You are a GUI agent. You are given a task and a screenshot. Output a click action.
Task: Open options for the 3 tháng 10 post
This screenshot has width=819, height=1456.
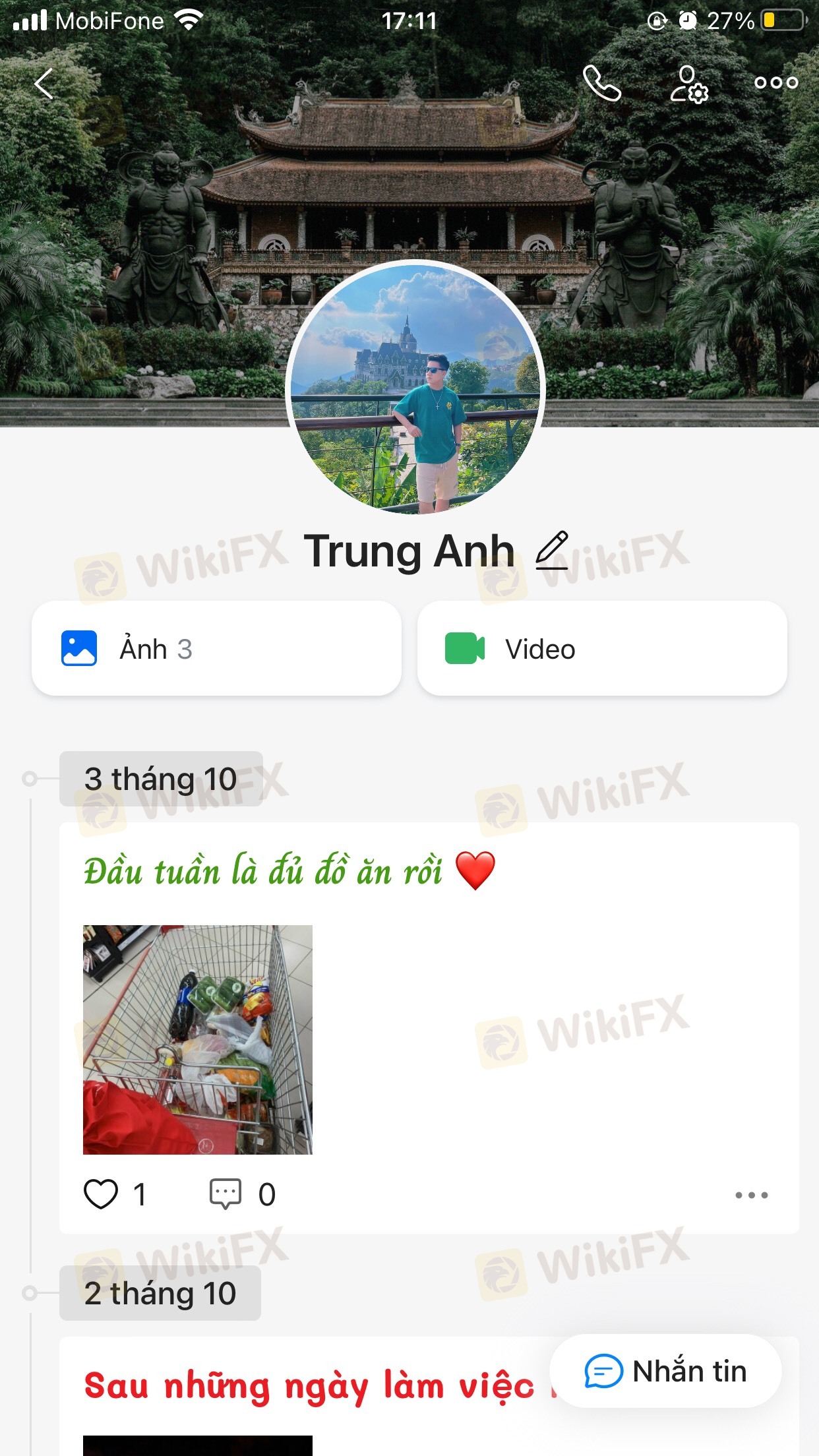pos(752,1195)
